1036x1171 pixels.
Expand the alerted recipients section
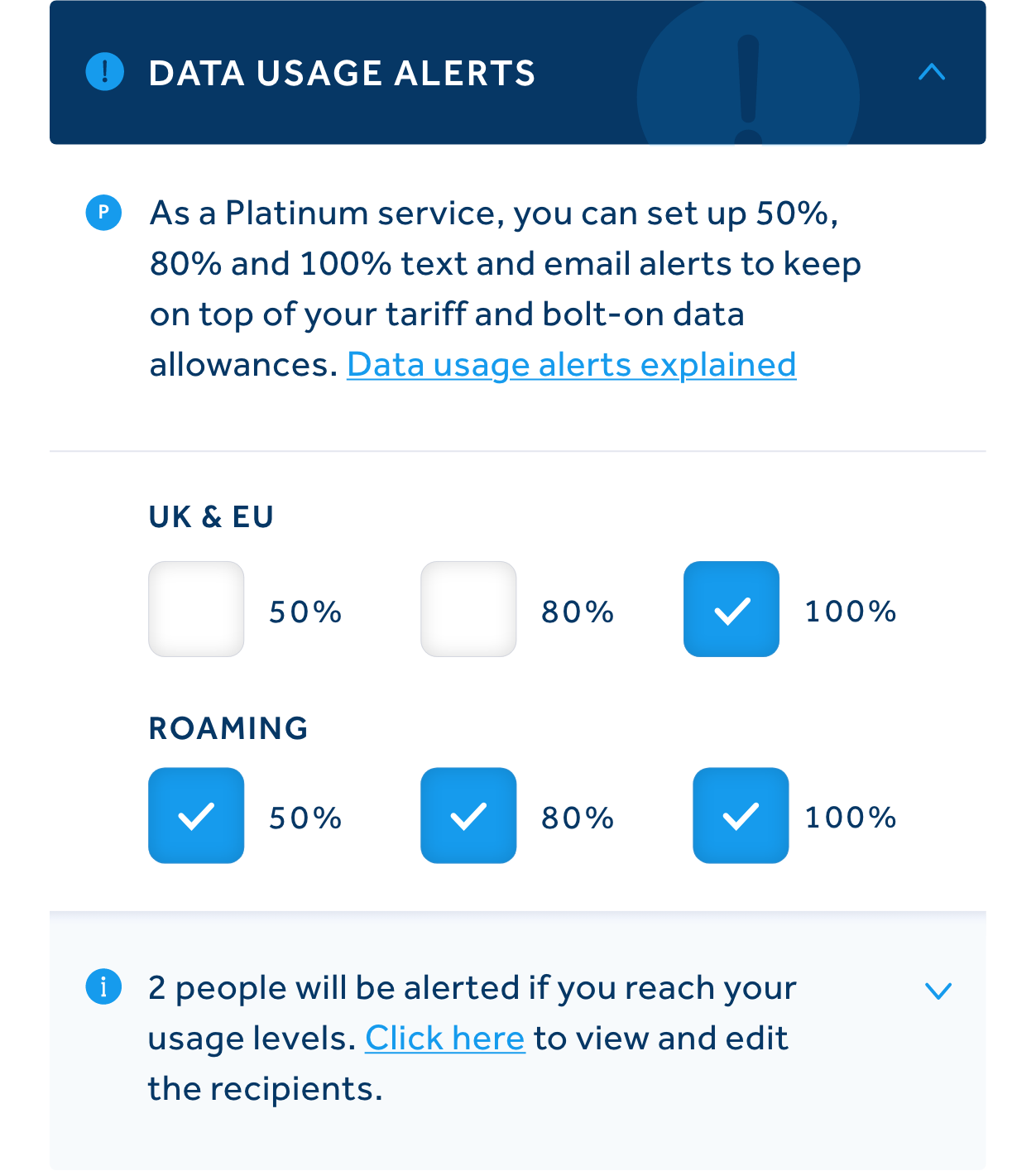pos(938,991)
